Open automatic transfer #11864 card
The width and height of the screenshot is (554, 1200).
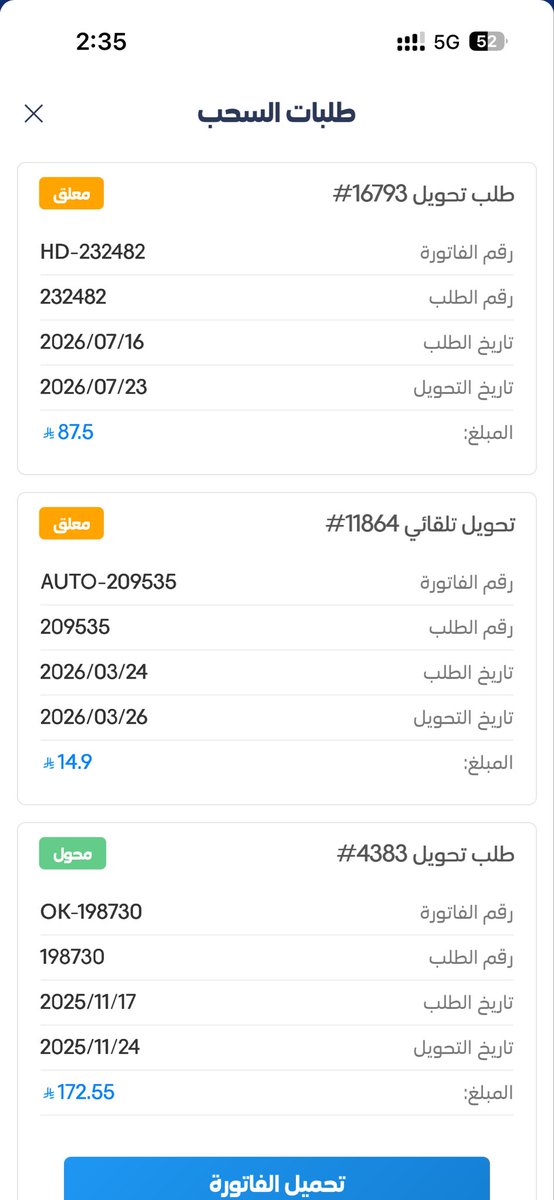tap(277, 648)
